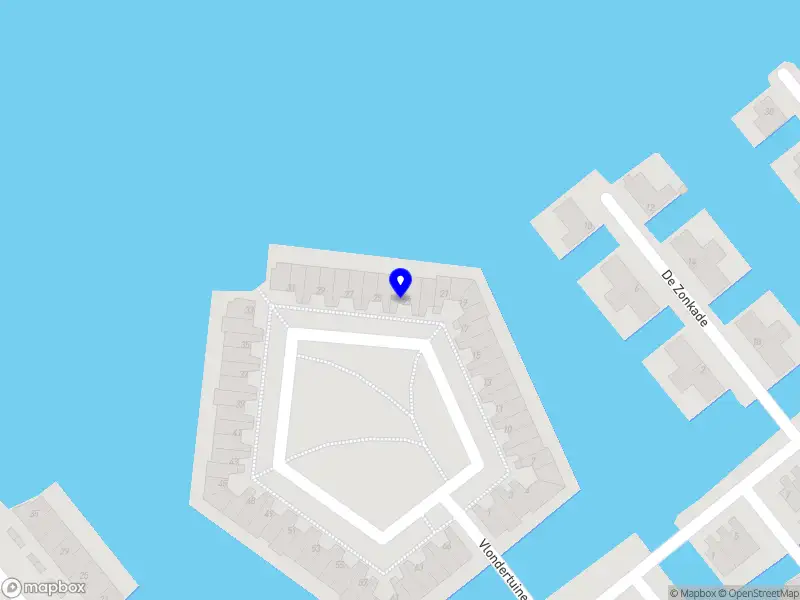Open the Mapbox attribution link
This screenshot has width=800, height=600.
tap(693, 593)
